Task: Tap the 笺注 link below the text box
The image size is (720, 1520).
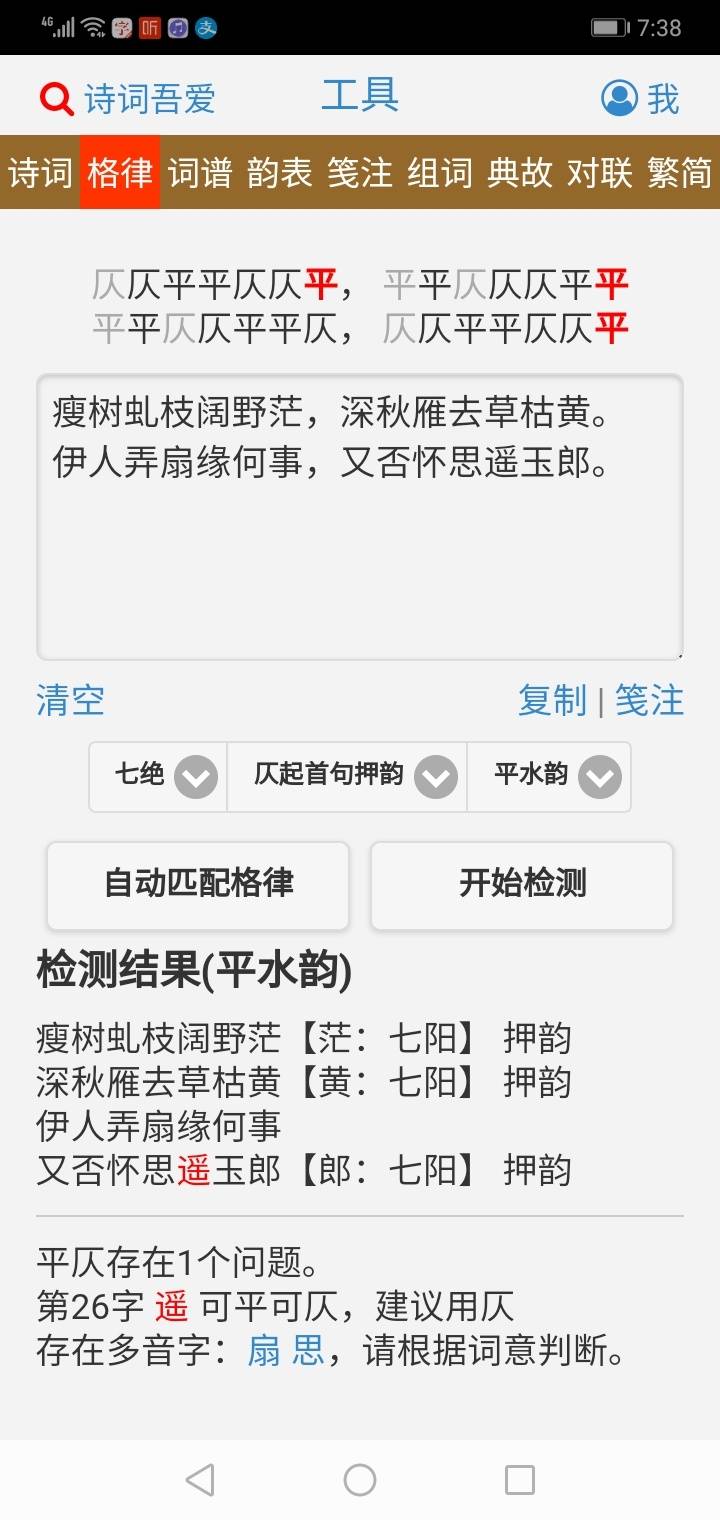Action: point(649,700)
